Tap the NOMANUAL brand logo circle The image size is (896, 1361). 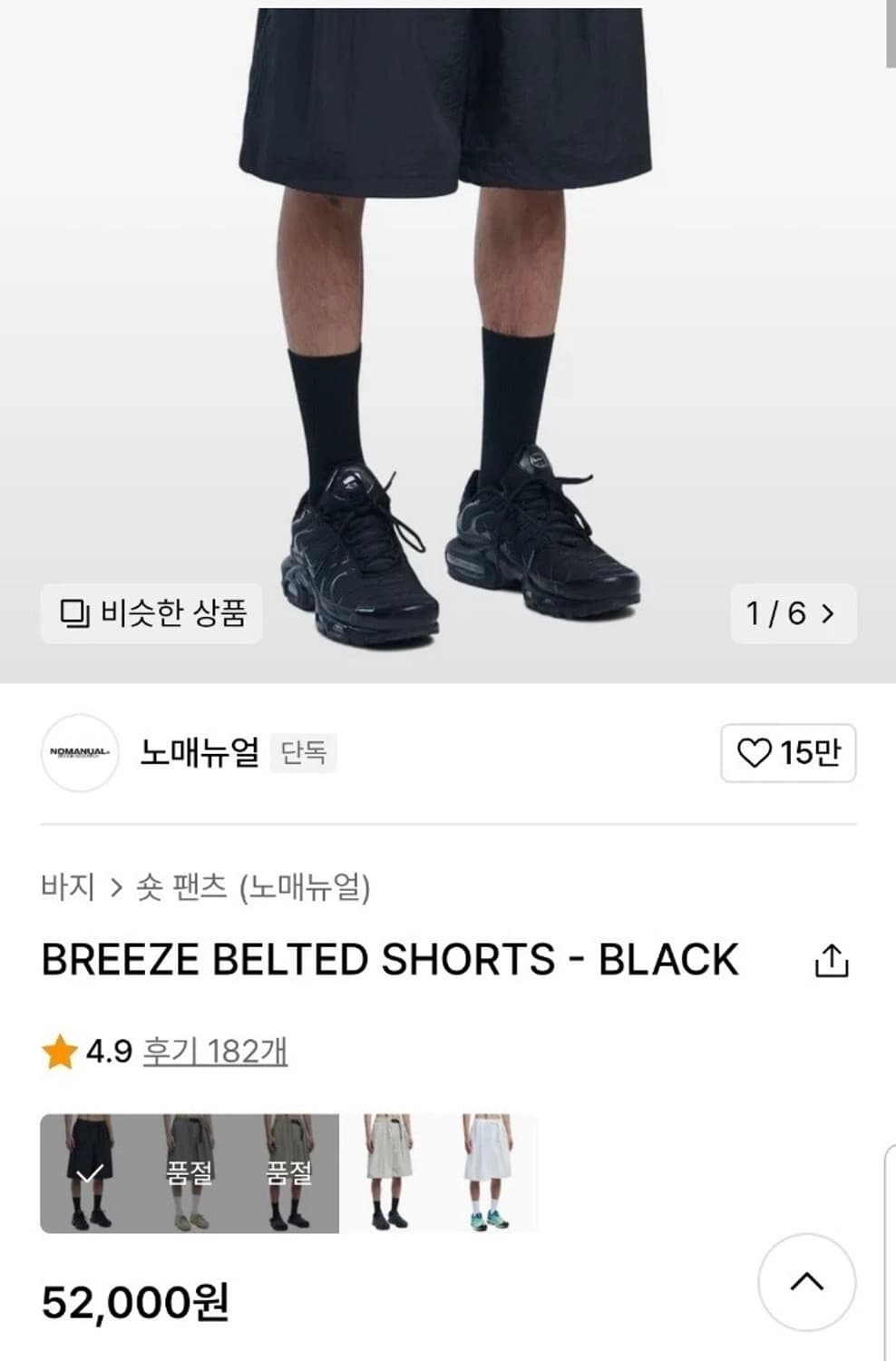coord(80,752)
